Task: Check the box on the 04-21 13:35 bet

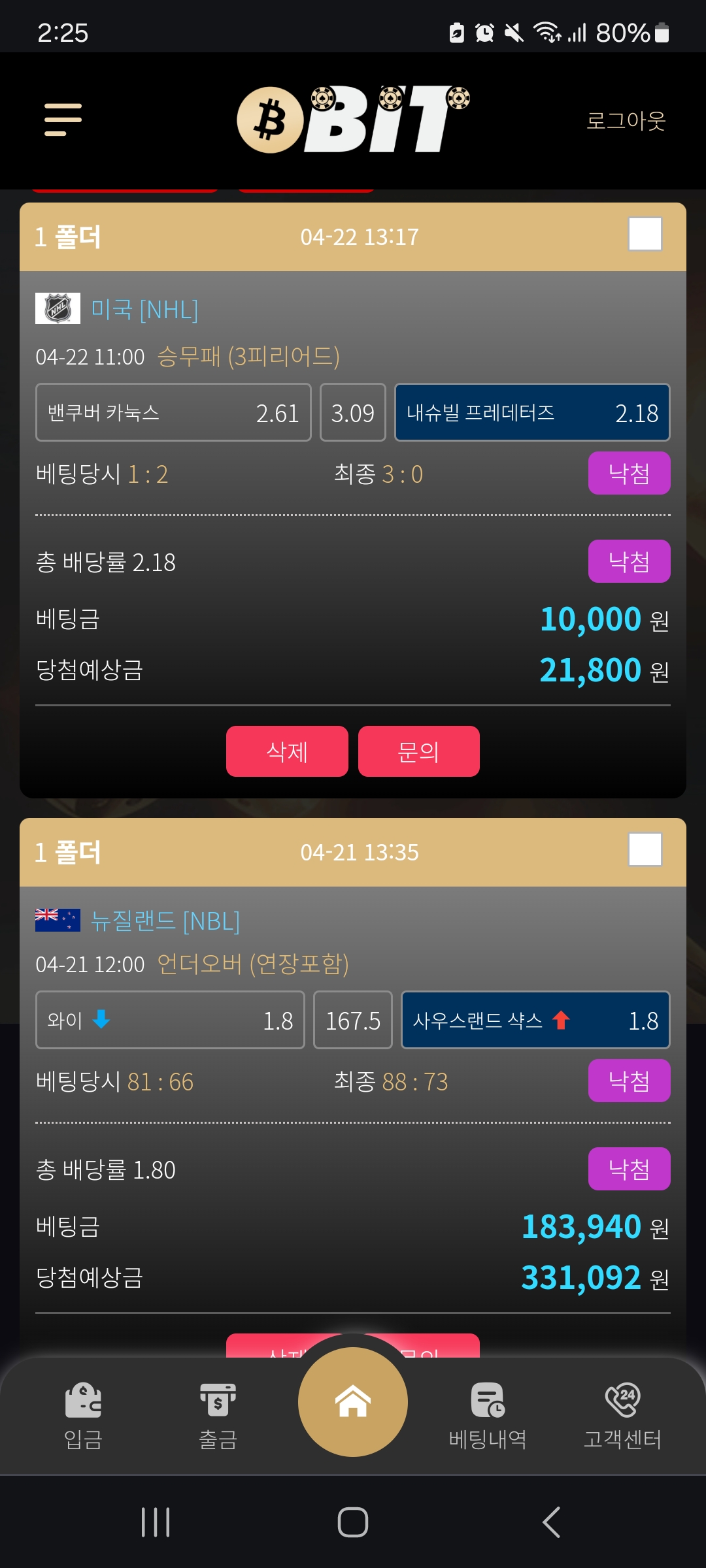Action: tap(645, 849)
